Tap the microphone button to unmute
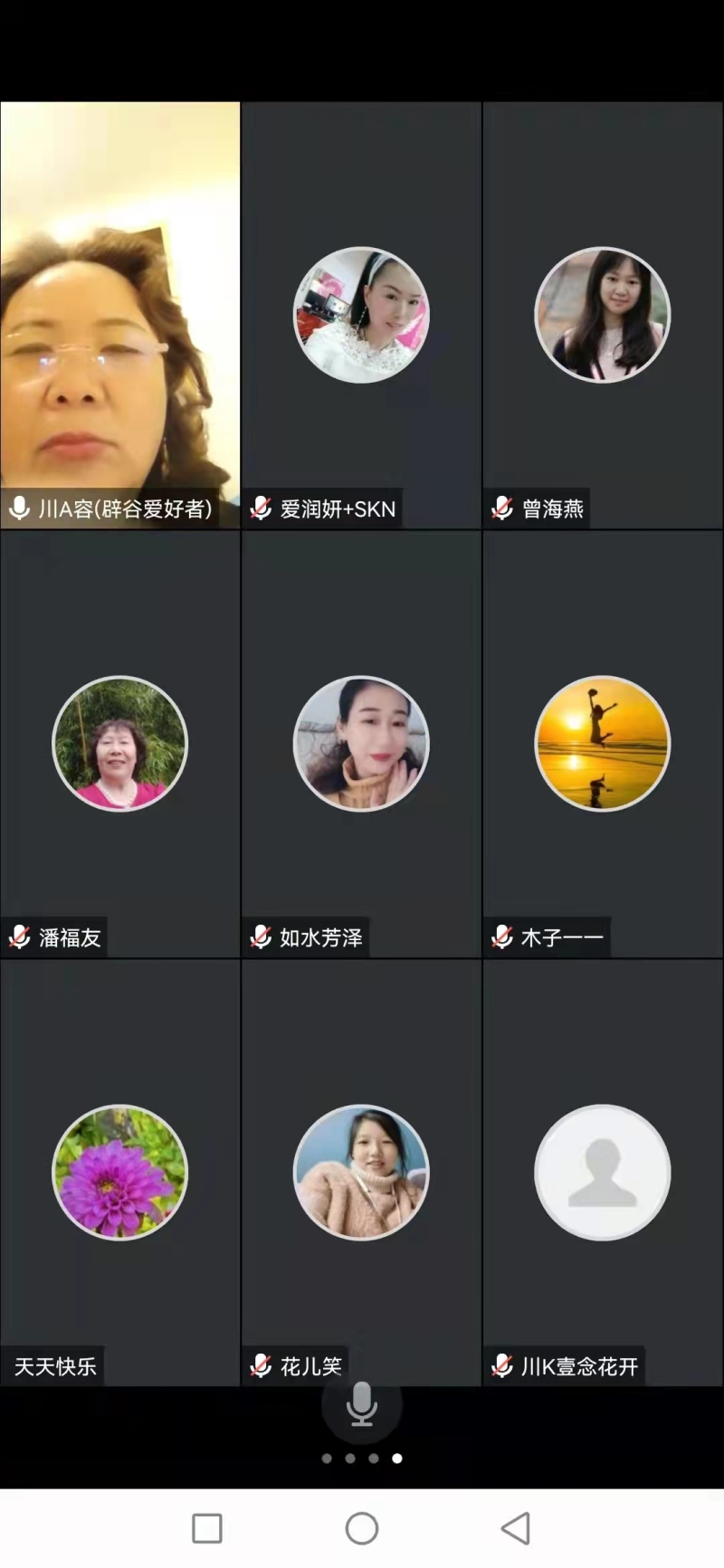The image size is (724, 1568). 361,1404
